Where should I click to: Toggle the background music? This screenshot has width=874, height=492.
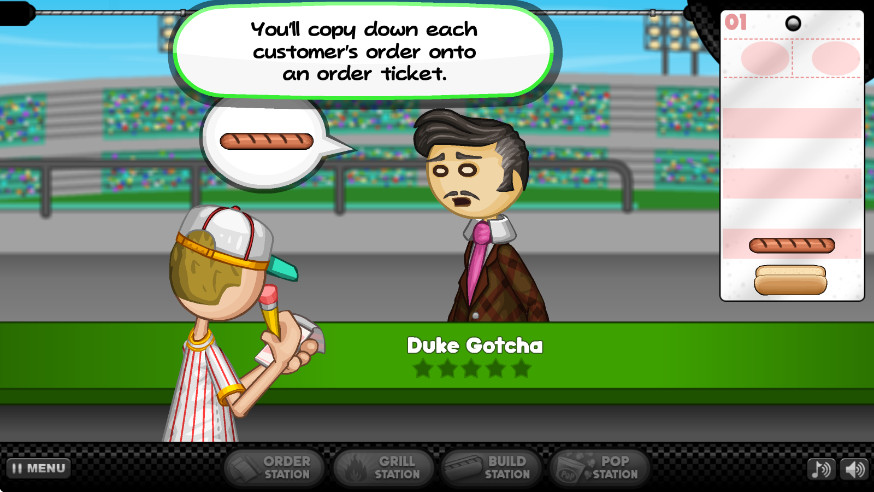(x=821, y=469)
